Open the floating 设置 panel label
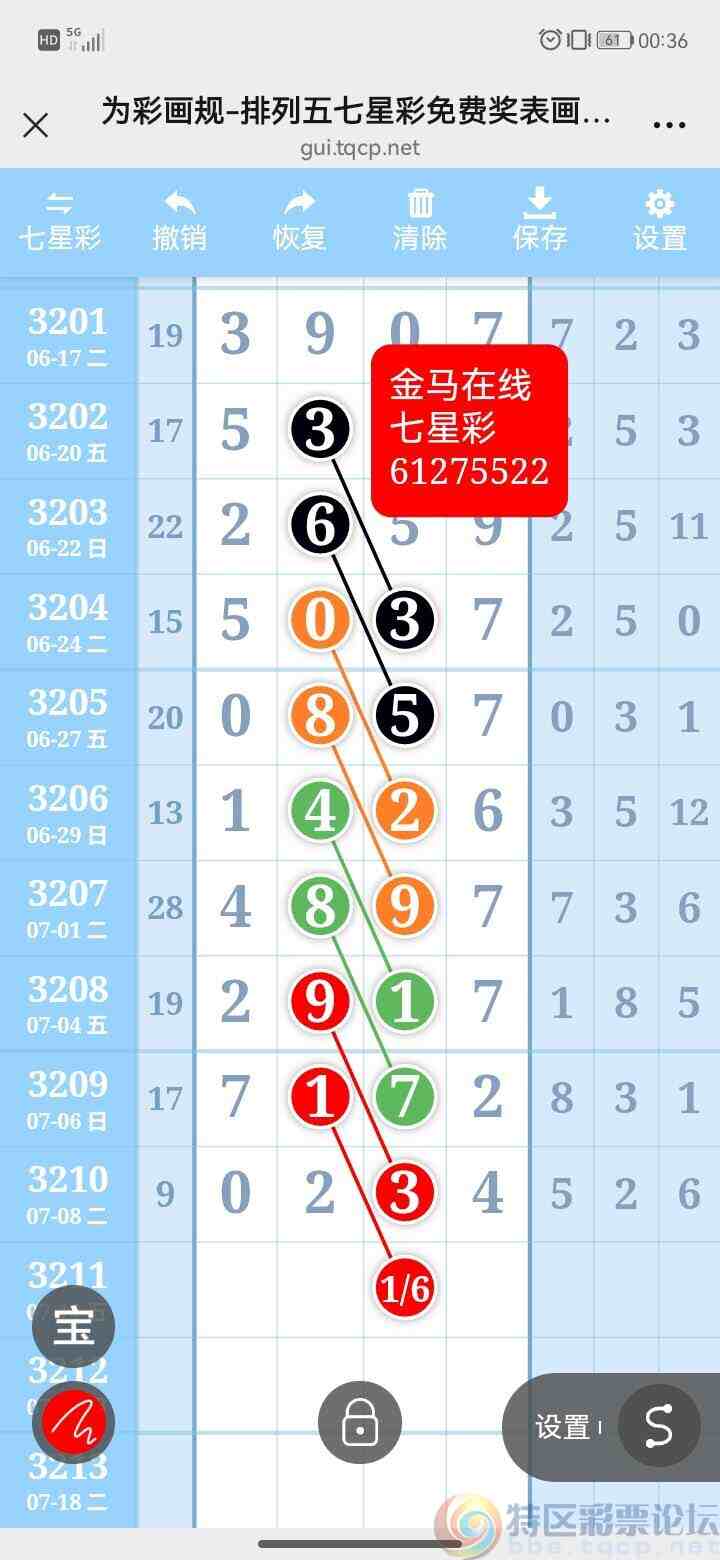 (x=563, y=1427)
